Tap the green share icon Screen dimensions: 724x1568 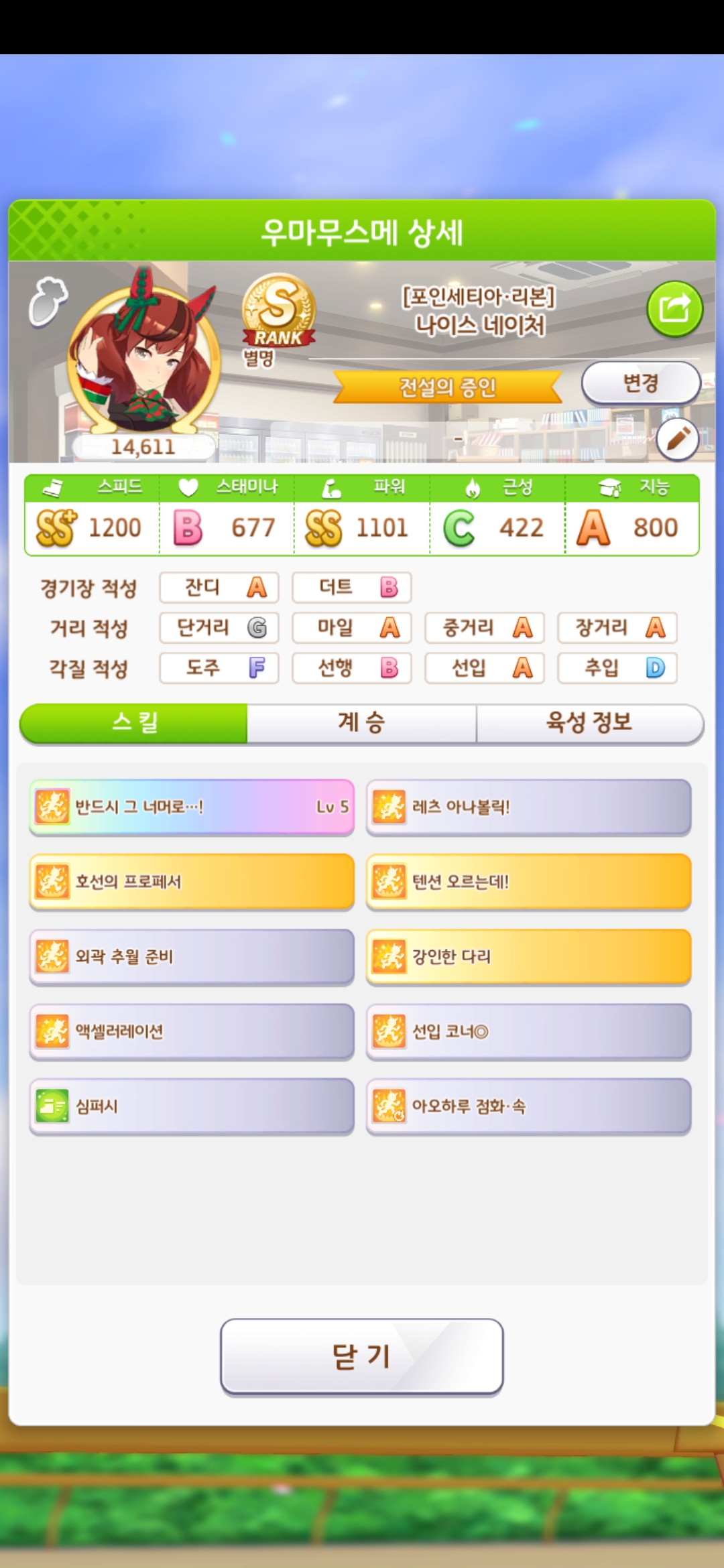click(674, 309)
